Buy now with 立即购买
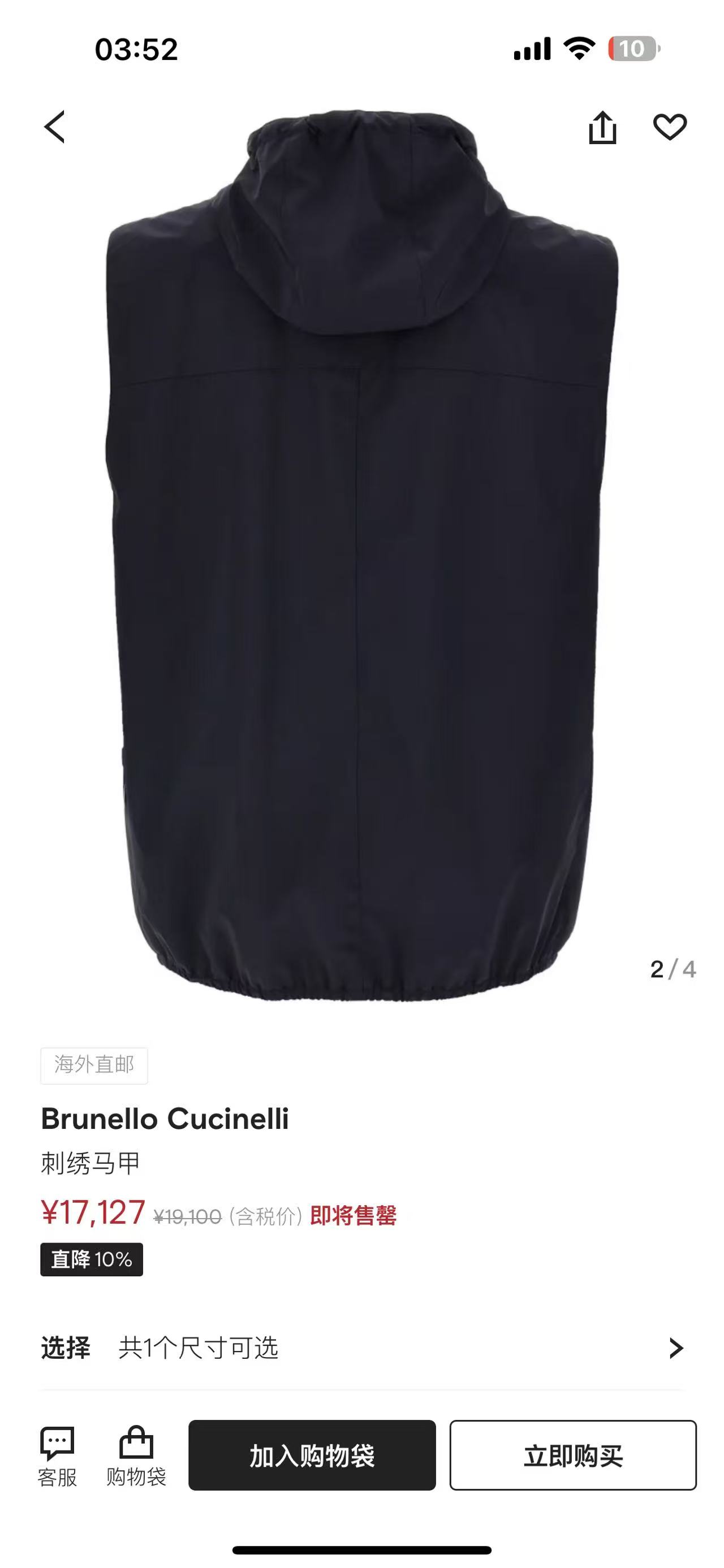This screenshot has height=1568, width=724. 572,1456
